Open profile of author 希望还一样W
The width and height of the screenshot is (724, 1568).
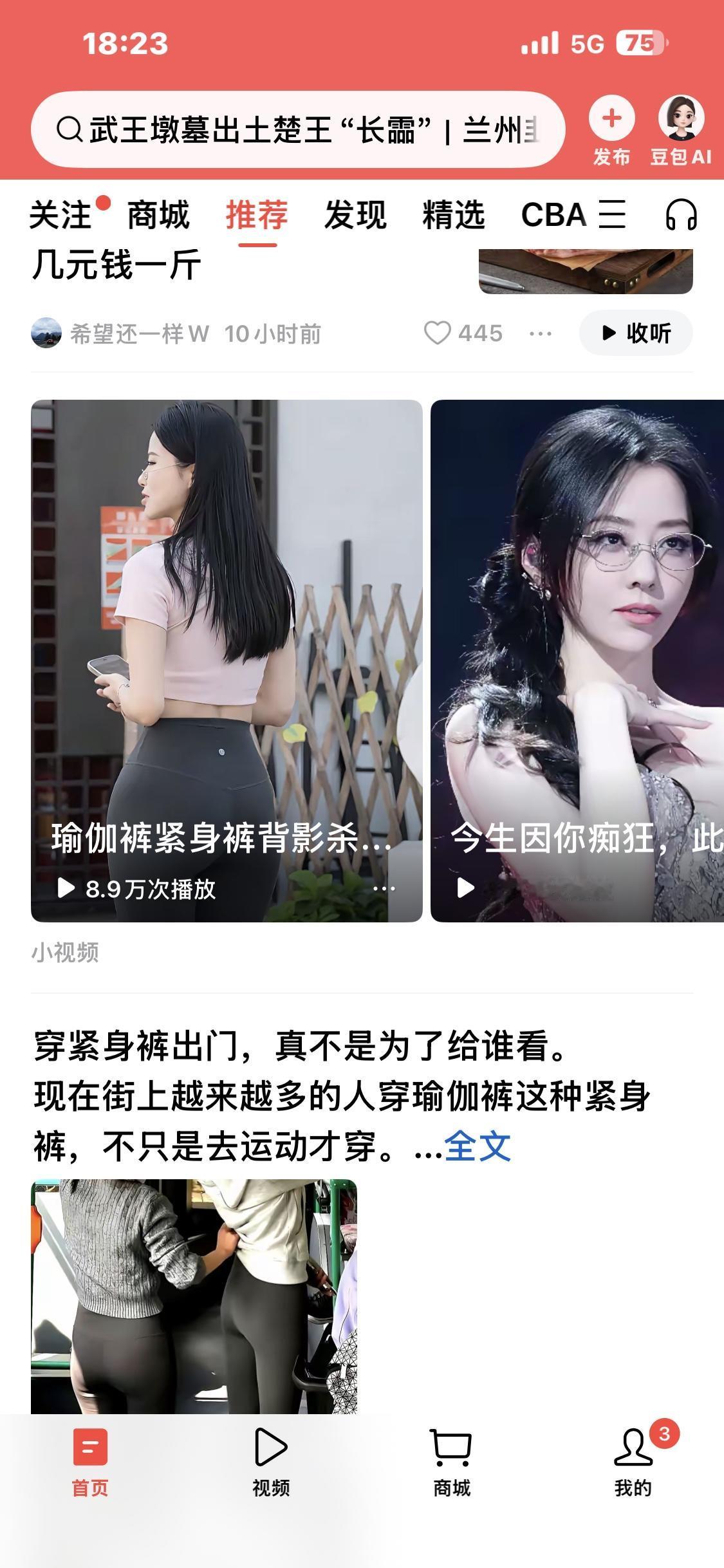coord(139,333)
